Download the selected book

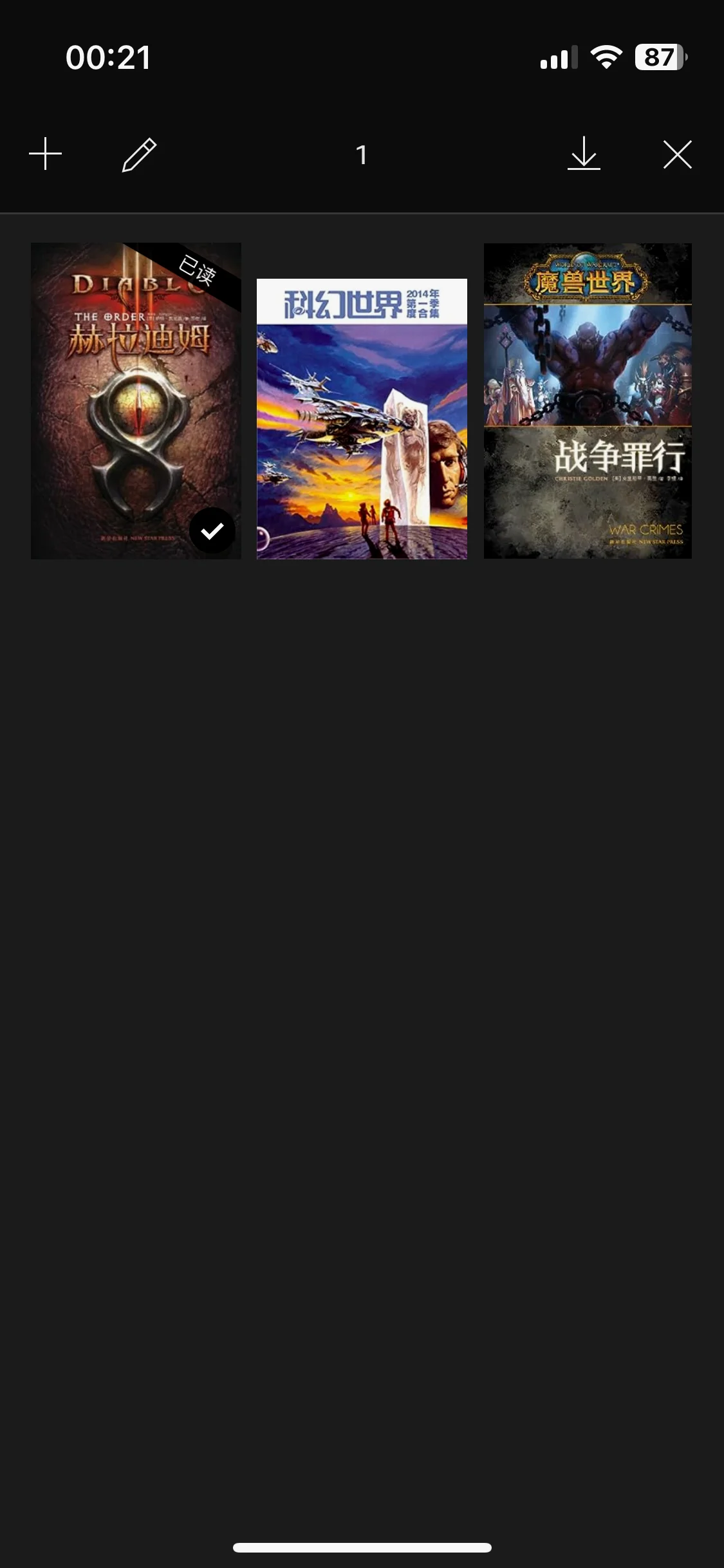pos(584,154)
